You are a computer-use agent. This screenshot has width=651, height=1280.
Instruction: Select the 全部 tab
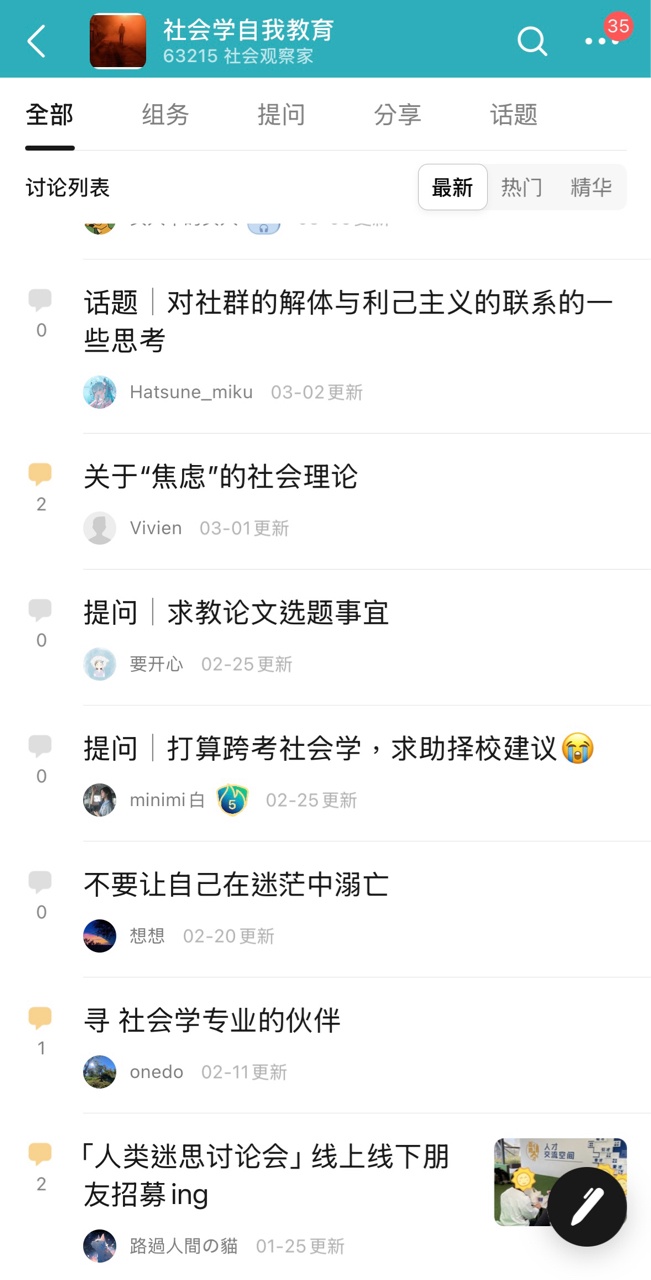tap(49, 115)
